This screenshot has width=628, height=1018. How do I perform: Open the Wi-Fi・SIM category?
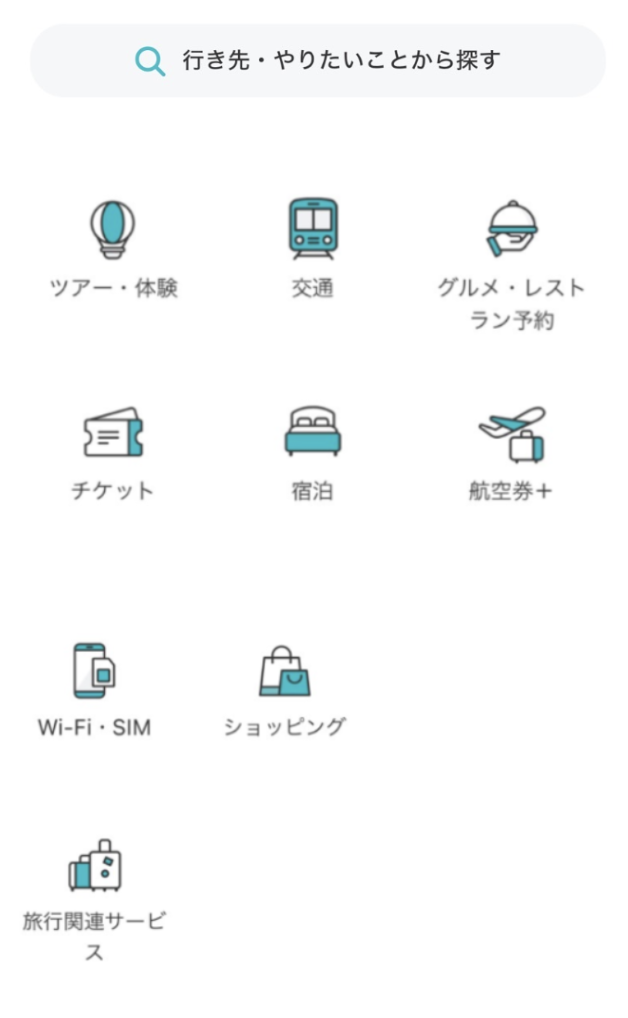point(94,690)
